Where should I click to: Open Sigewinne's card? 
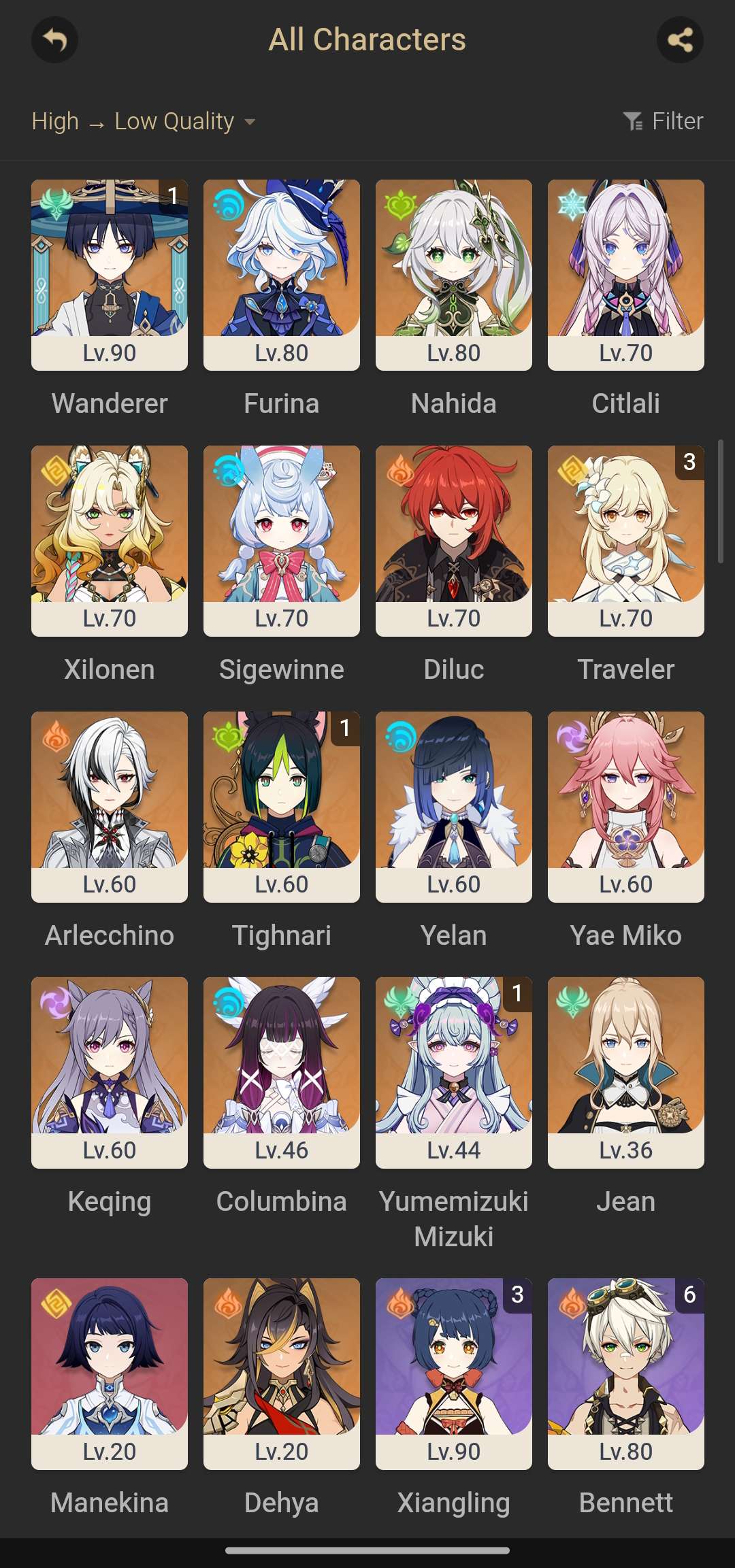tap(282, 540)
